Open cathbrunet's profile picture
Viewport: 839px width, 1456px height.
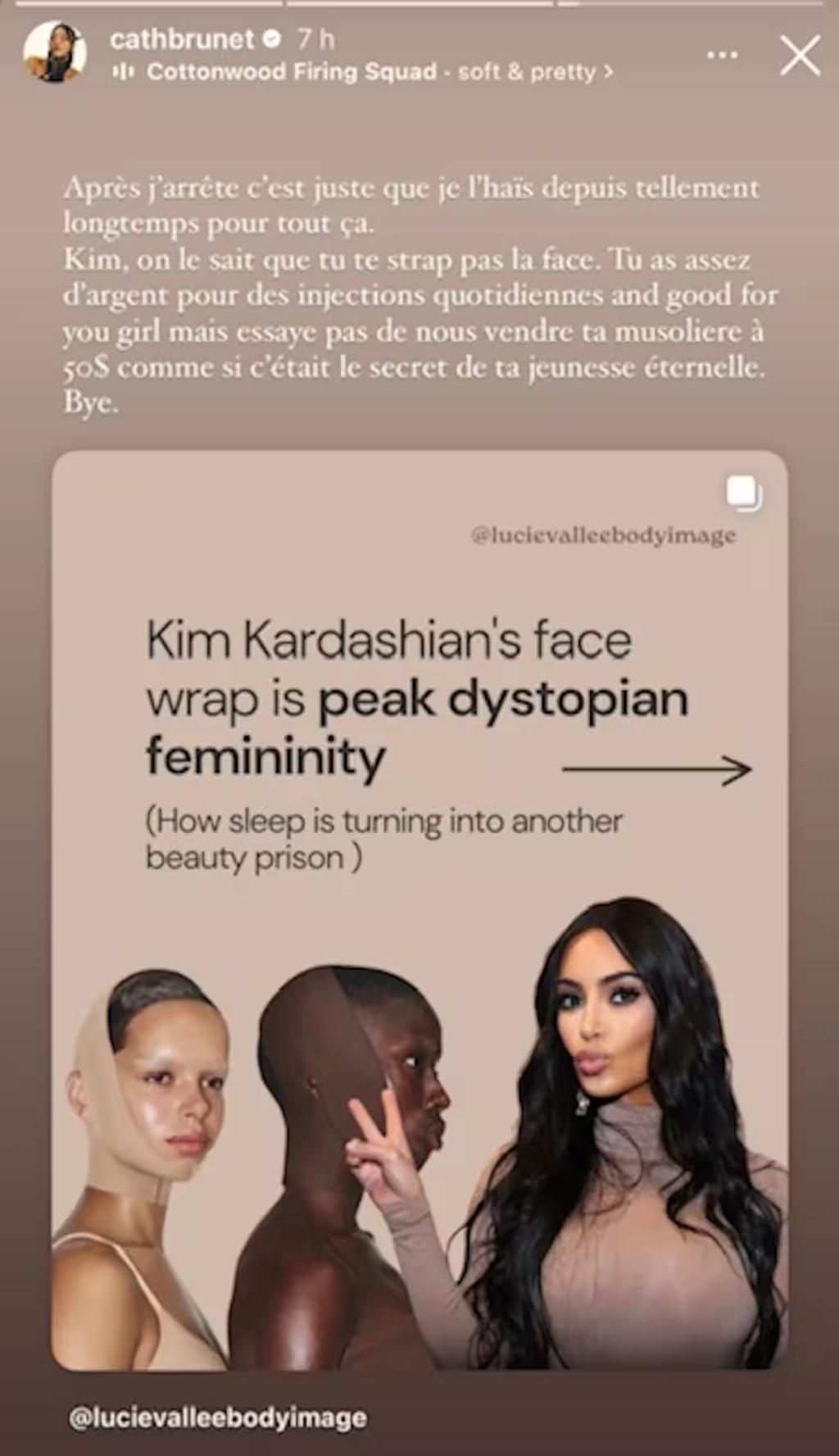pyautogui.click(x=55, y=52)
